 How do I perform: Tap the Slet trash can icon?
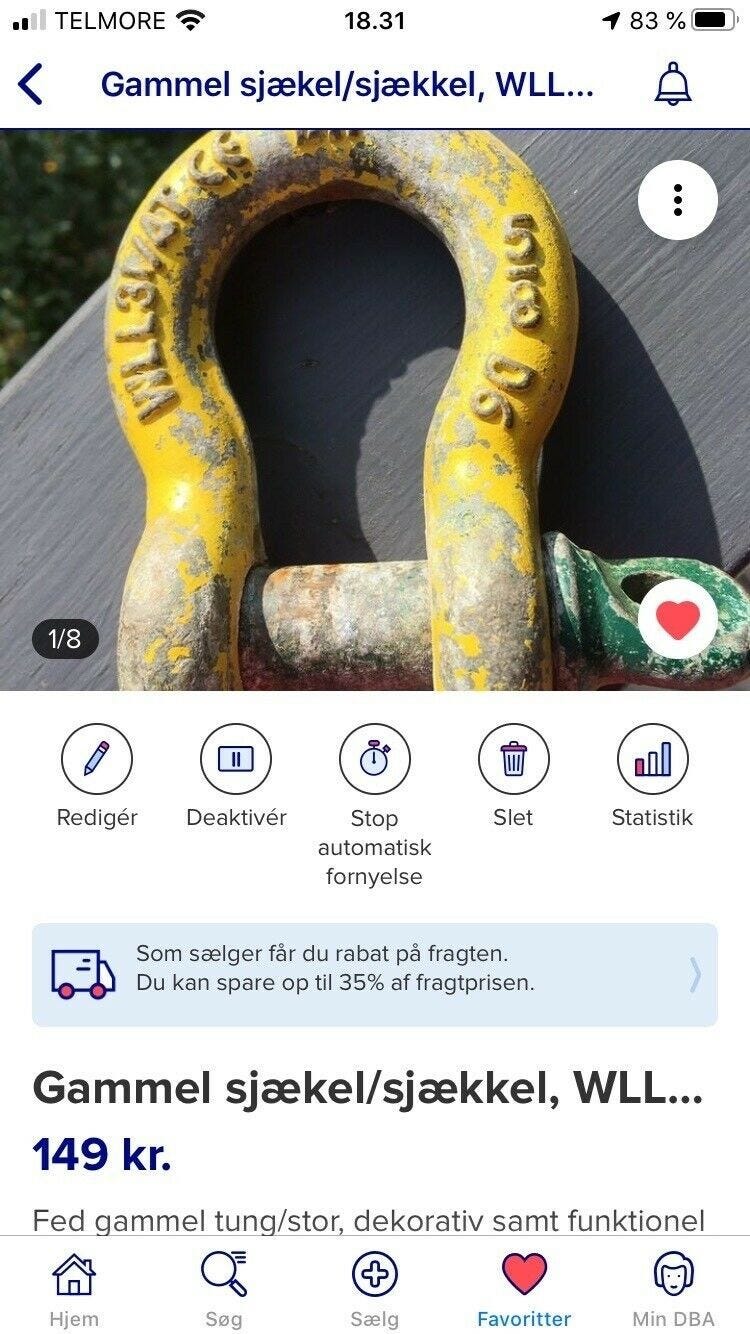coord(513,759)
